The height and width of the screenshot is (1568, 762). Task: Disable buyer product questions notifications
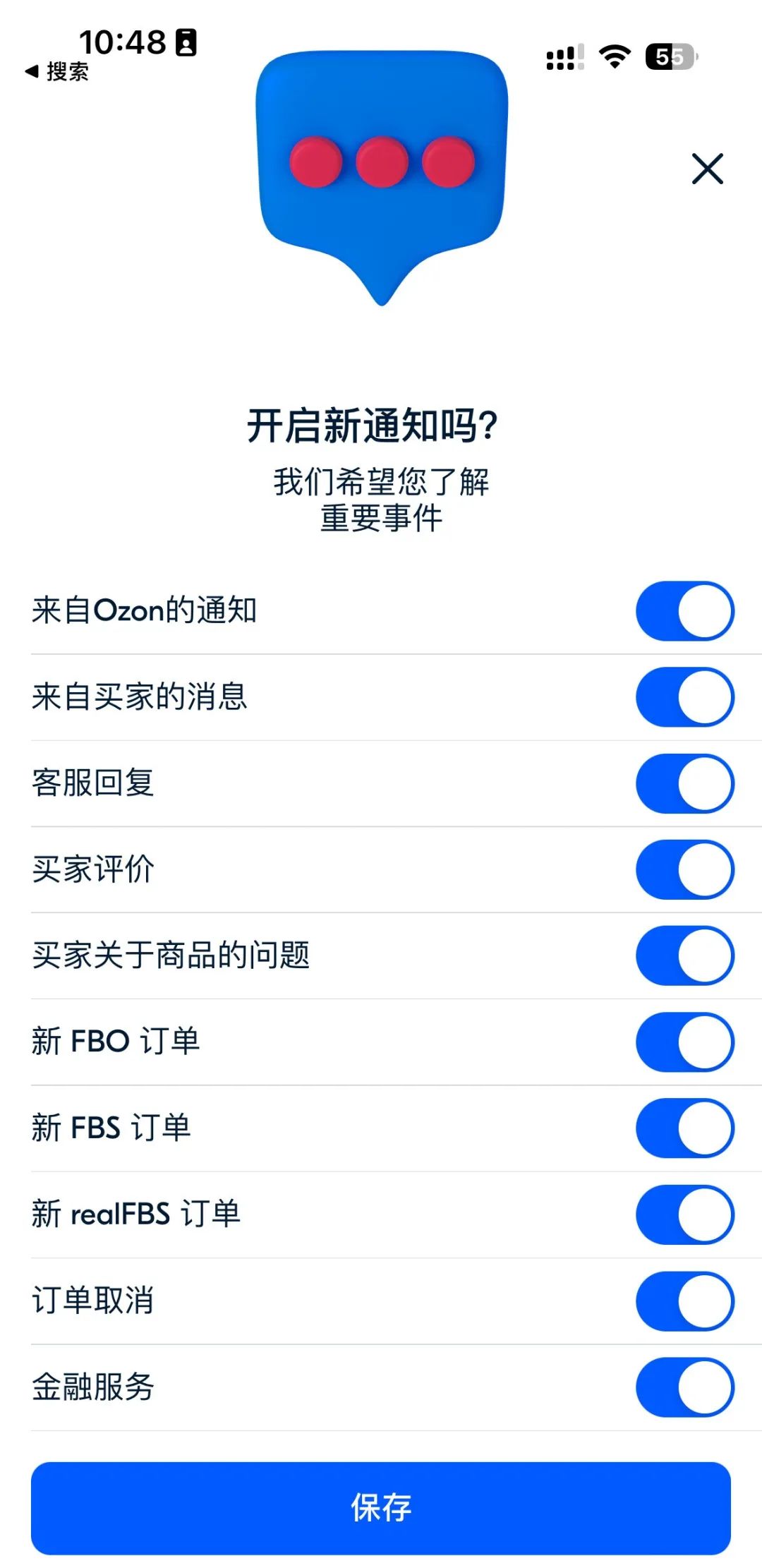pos(685,955)
